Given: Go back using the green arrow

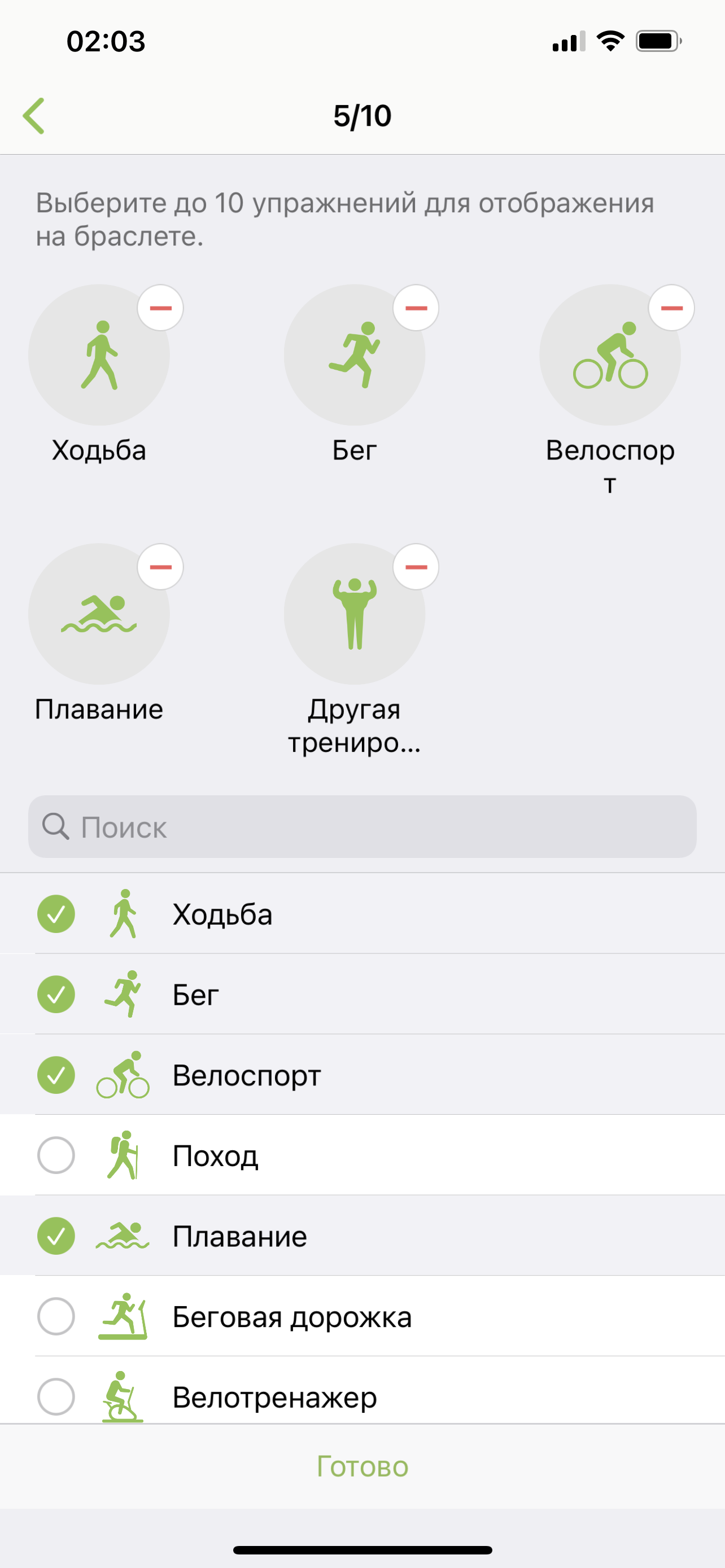Looking at the screenshot, I should (34, 116).
